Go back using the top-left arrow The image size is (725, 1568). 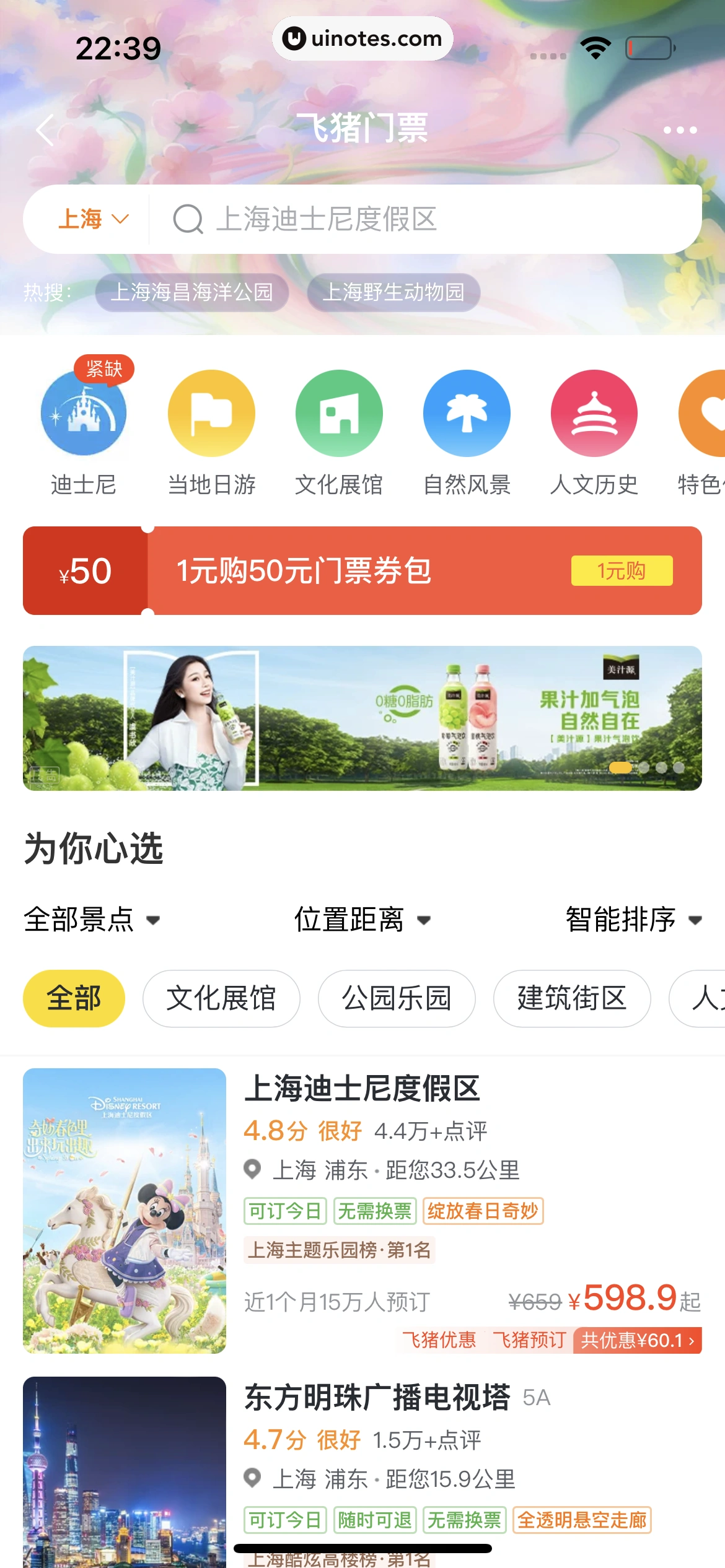[45, 130]
